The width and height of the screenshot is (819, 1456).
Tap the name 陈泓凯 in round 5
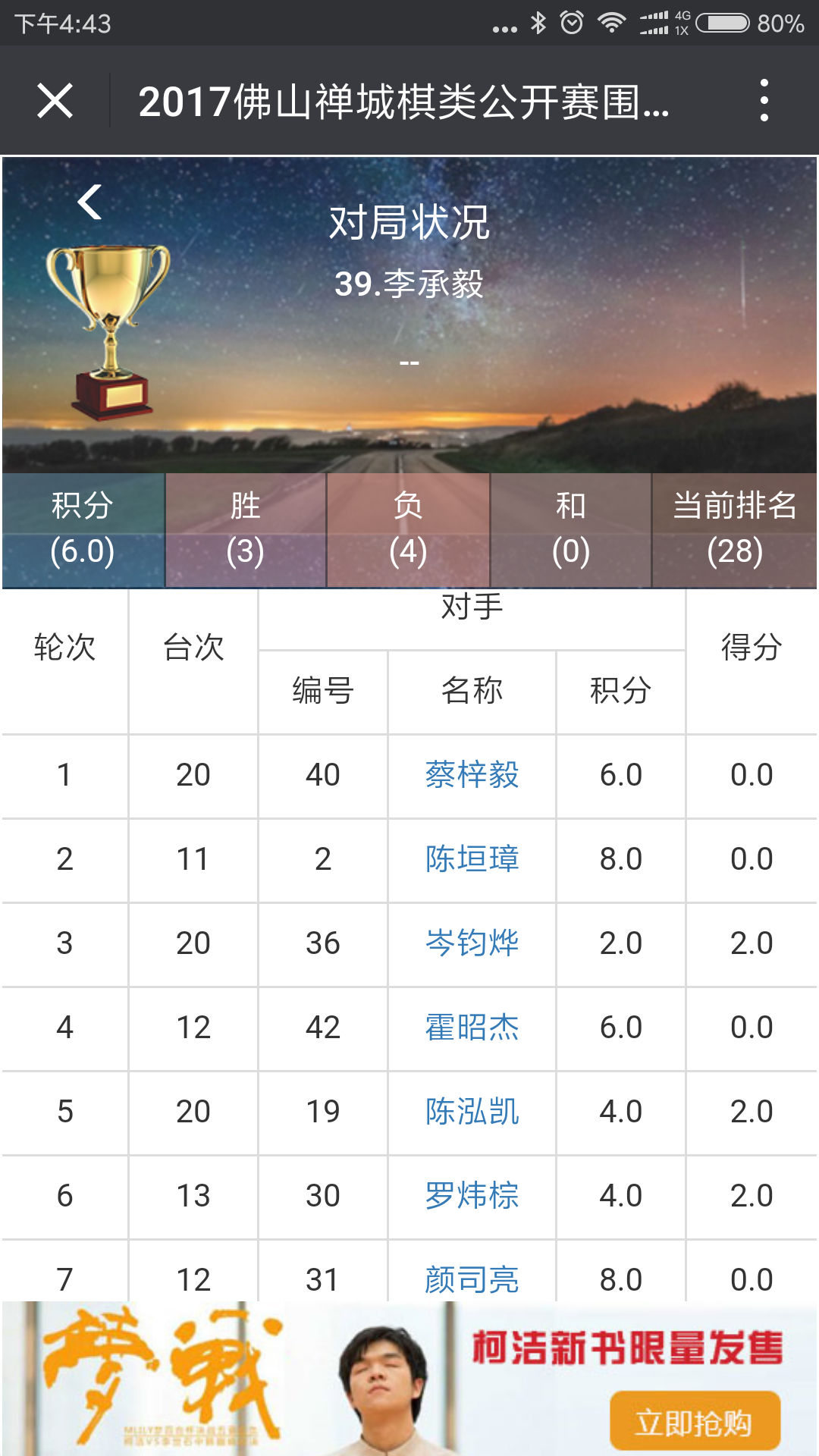(x=472, y=1112)
